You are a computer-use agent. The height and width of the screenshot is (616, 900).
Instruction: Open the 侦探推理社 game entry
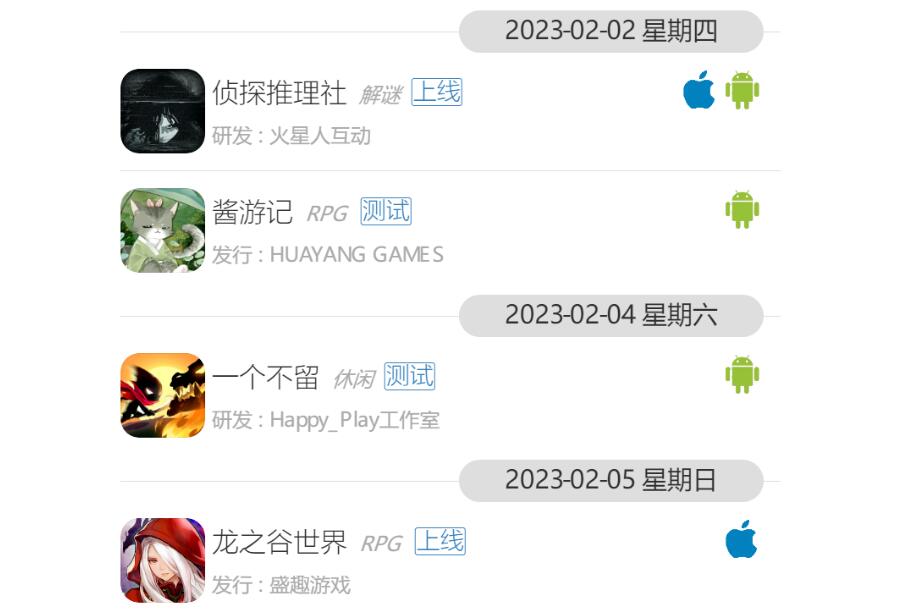(279, 94)
